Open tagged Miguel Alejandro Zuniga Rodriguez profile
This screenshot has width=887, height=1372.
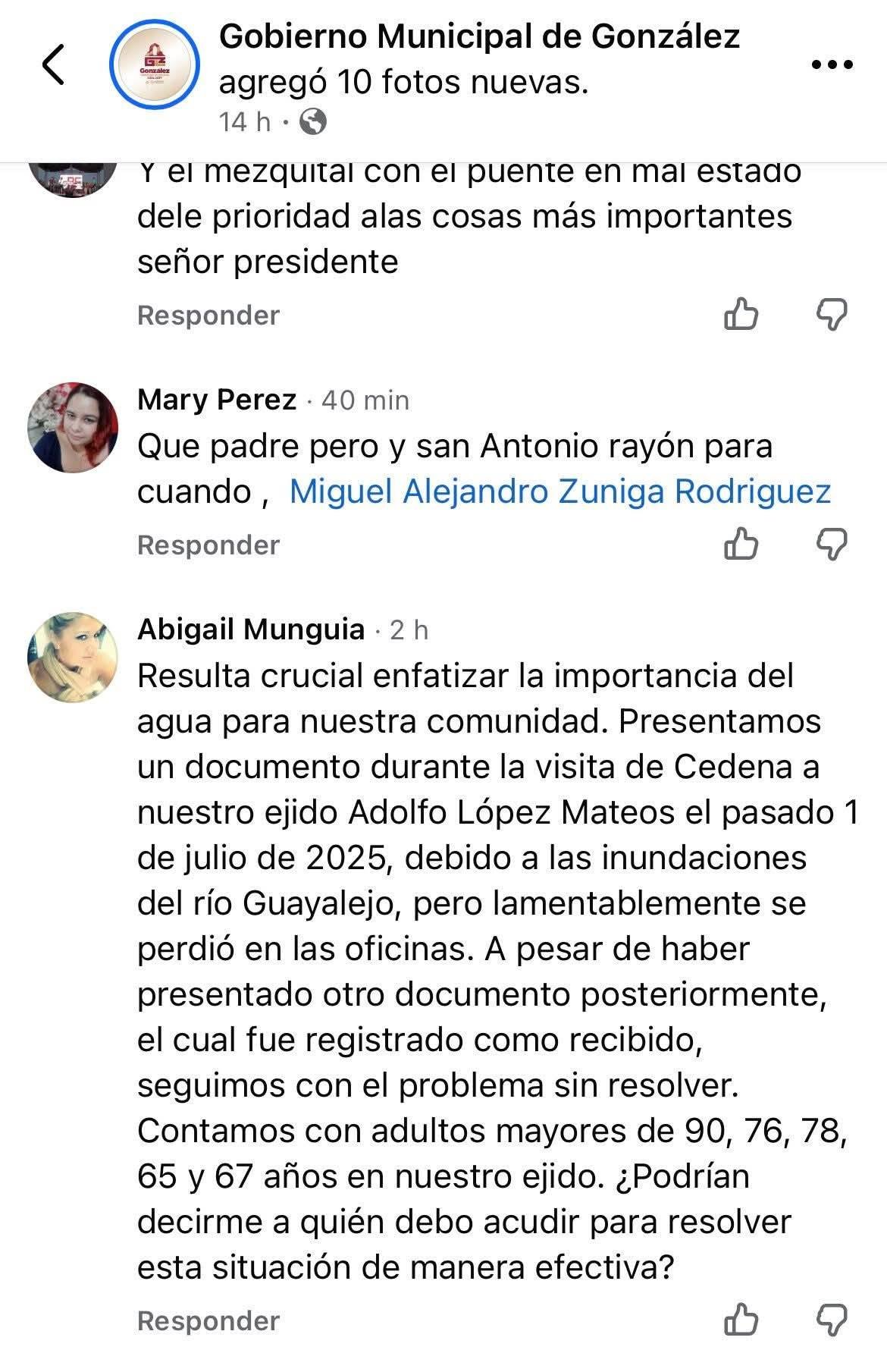[560, 491]
